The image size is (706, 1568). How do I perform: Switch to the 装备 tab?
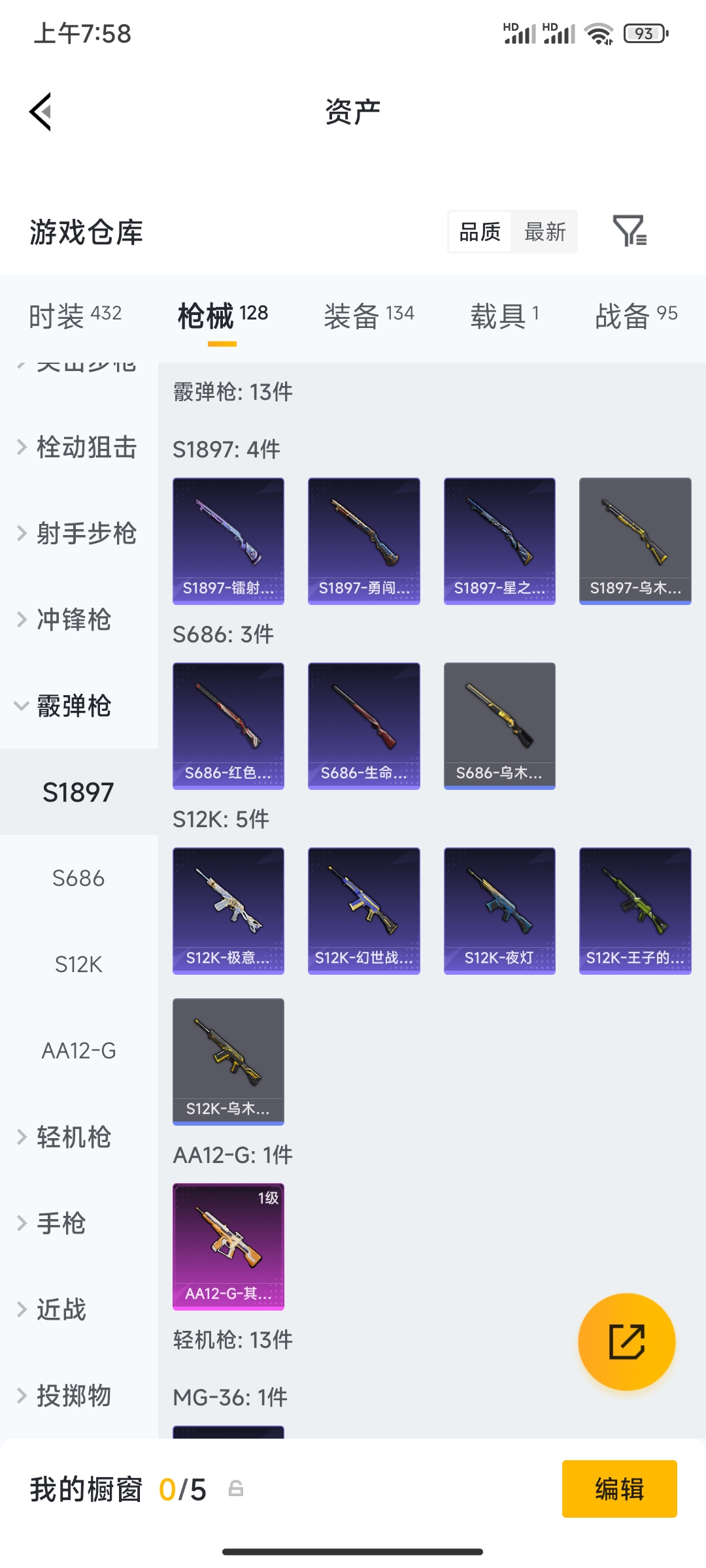click(369, 316)
